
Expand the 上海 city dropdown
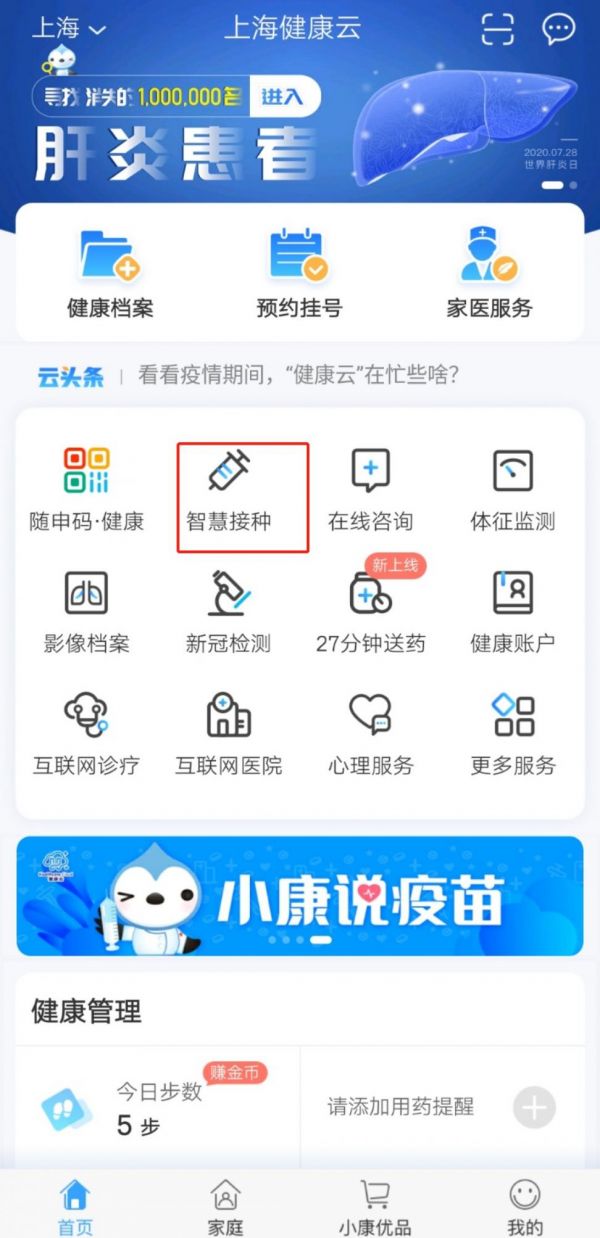click(x=69, y=29)
